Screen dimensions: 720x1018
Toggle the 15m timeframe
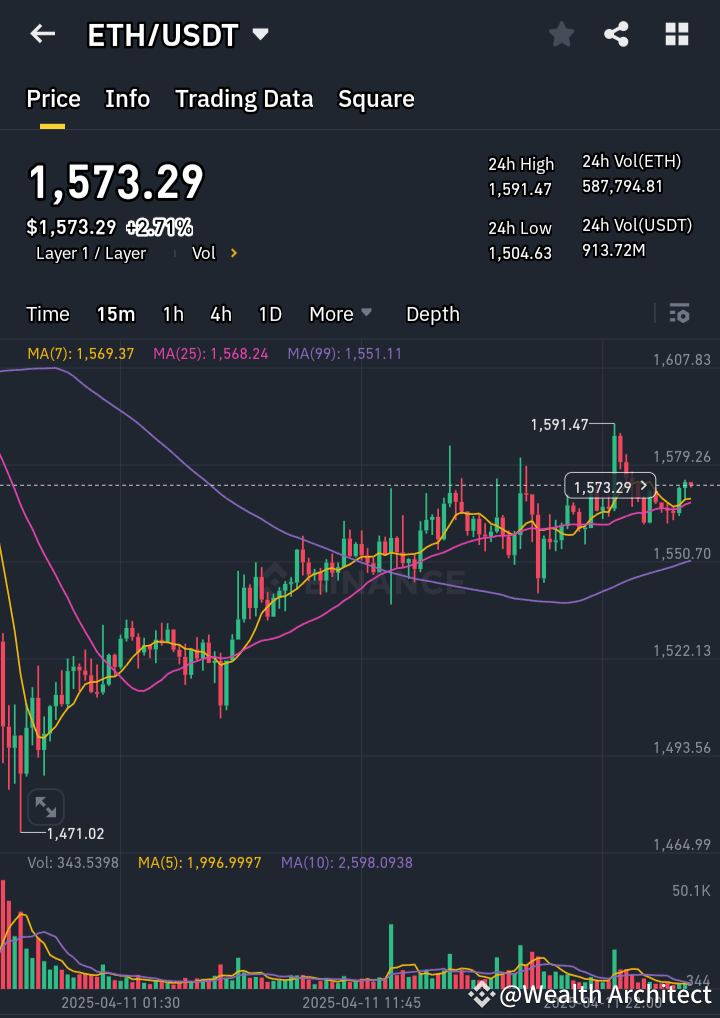pyautogui.click(x=116, y=313)
